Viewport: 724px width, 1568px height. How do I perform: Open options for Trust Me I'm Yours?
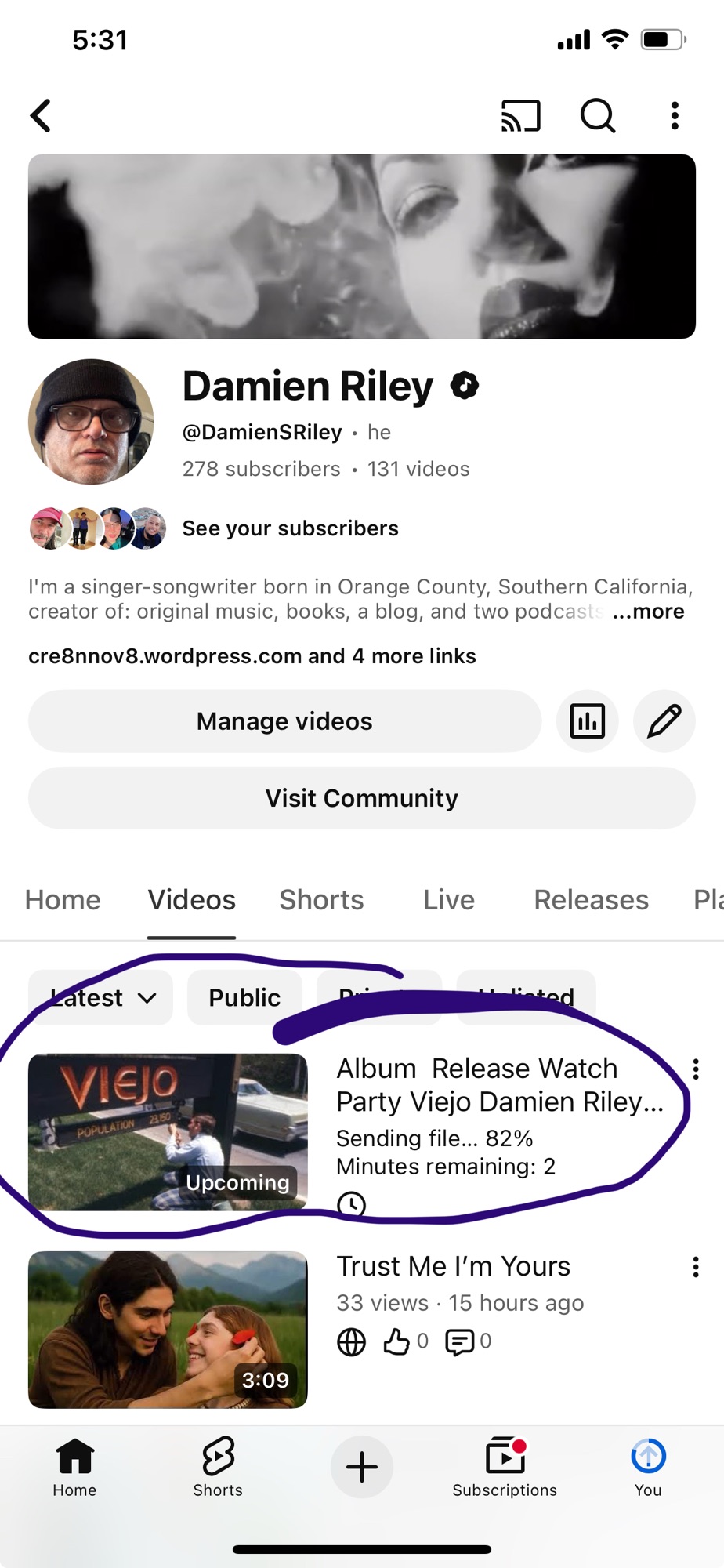click(x=695, y=1267)
